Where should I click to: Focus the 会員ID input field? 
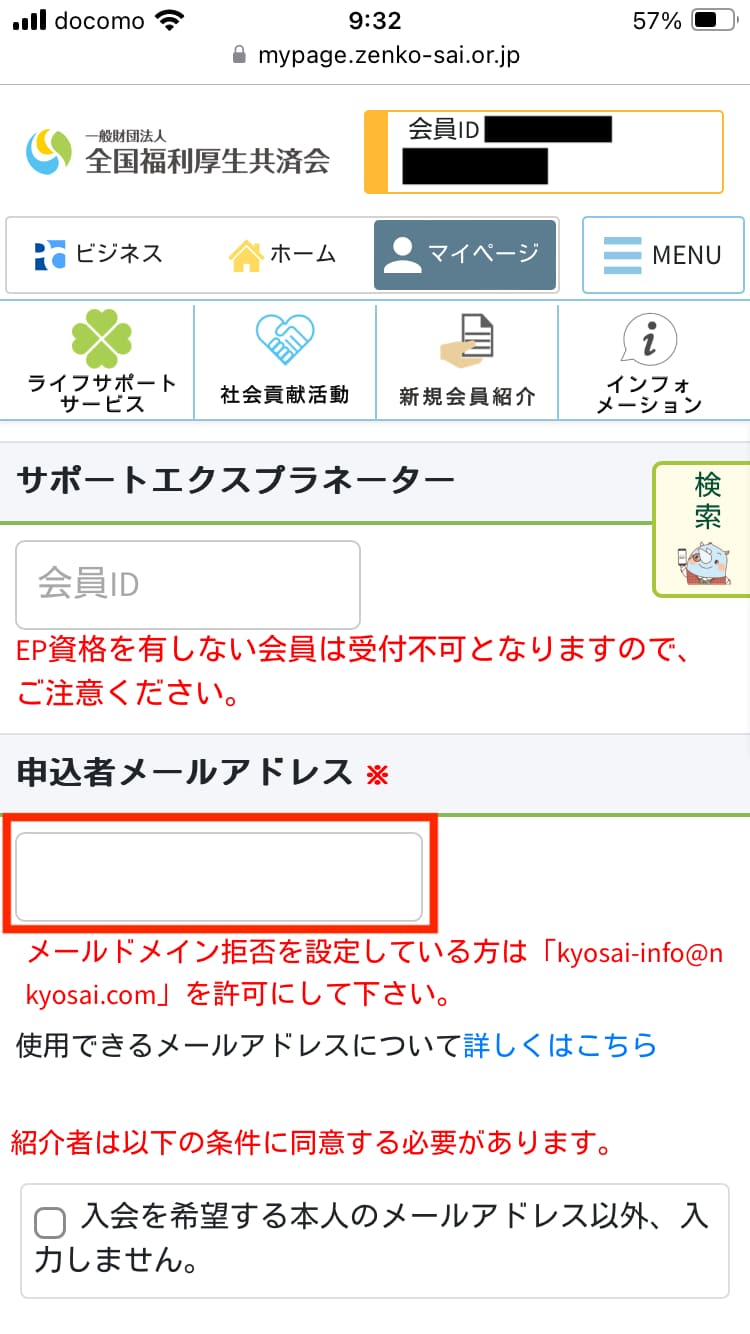(188, 585)
